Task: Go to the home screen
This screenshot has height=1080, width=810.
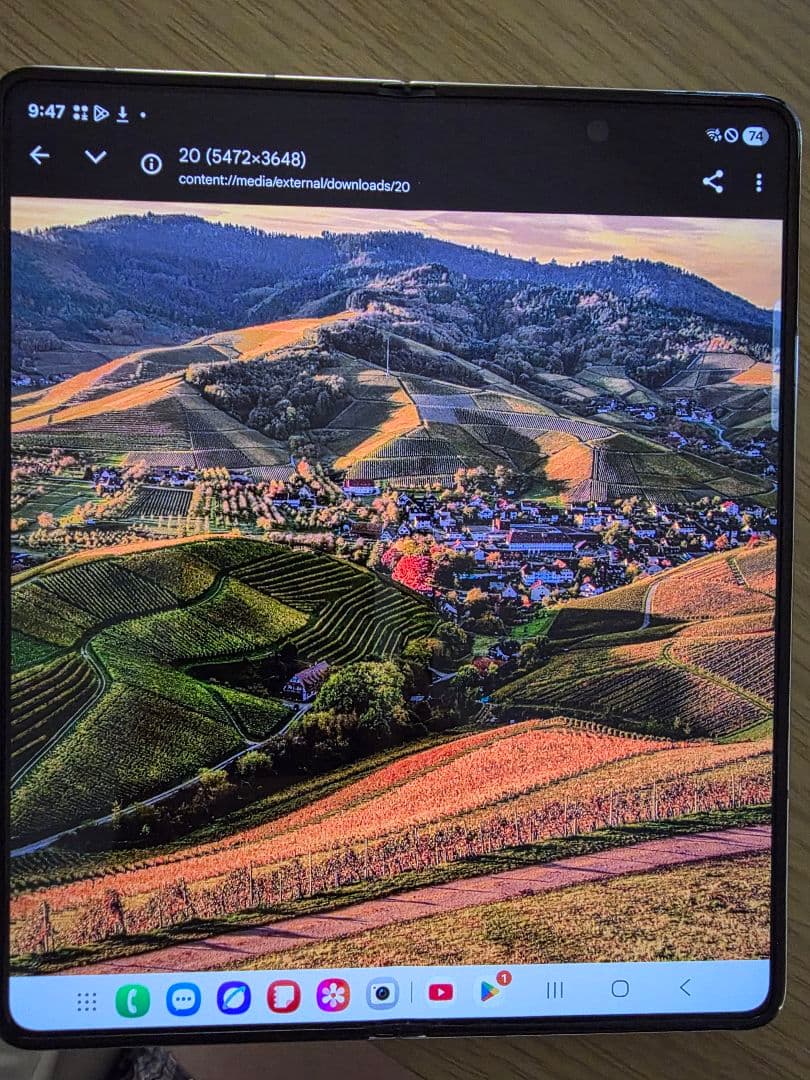Action: pyautogui.click(x=620, y=988)
